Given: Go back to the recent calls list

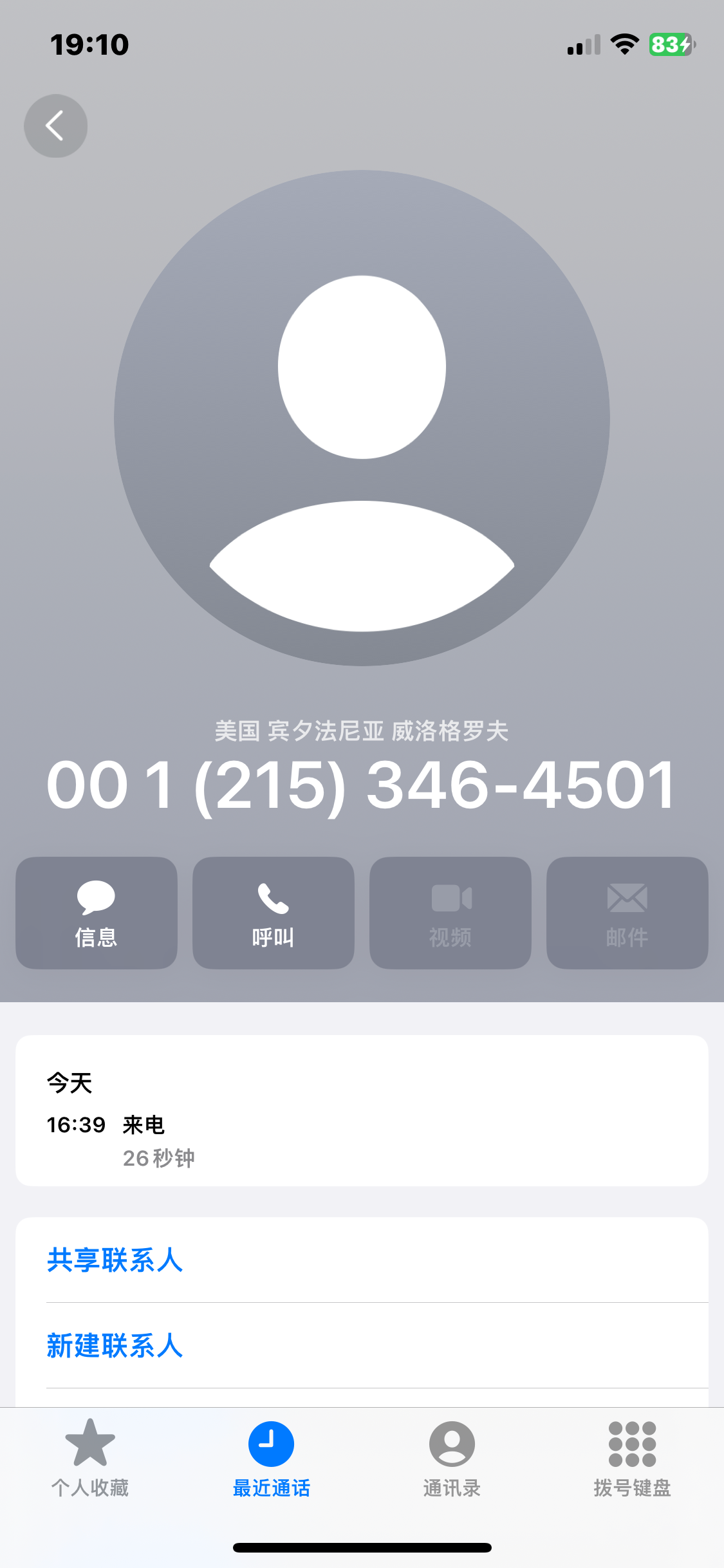Looking at the screenshot, I should coord(56,126).
